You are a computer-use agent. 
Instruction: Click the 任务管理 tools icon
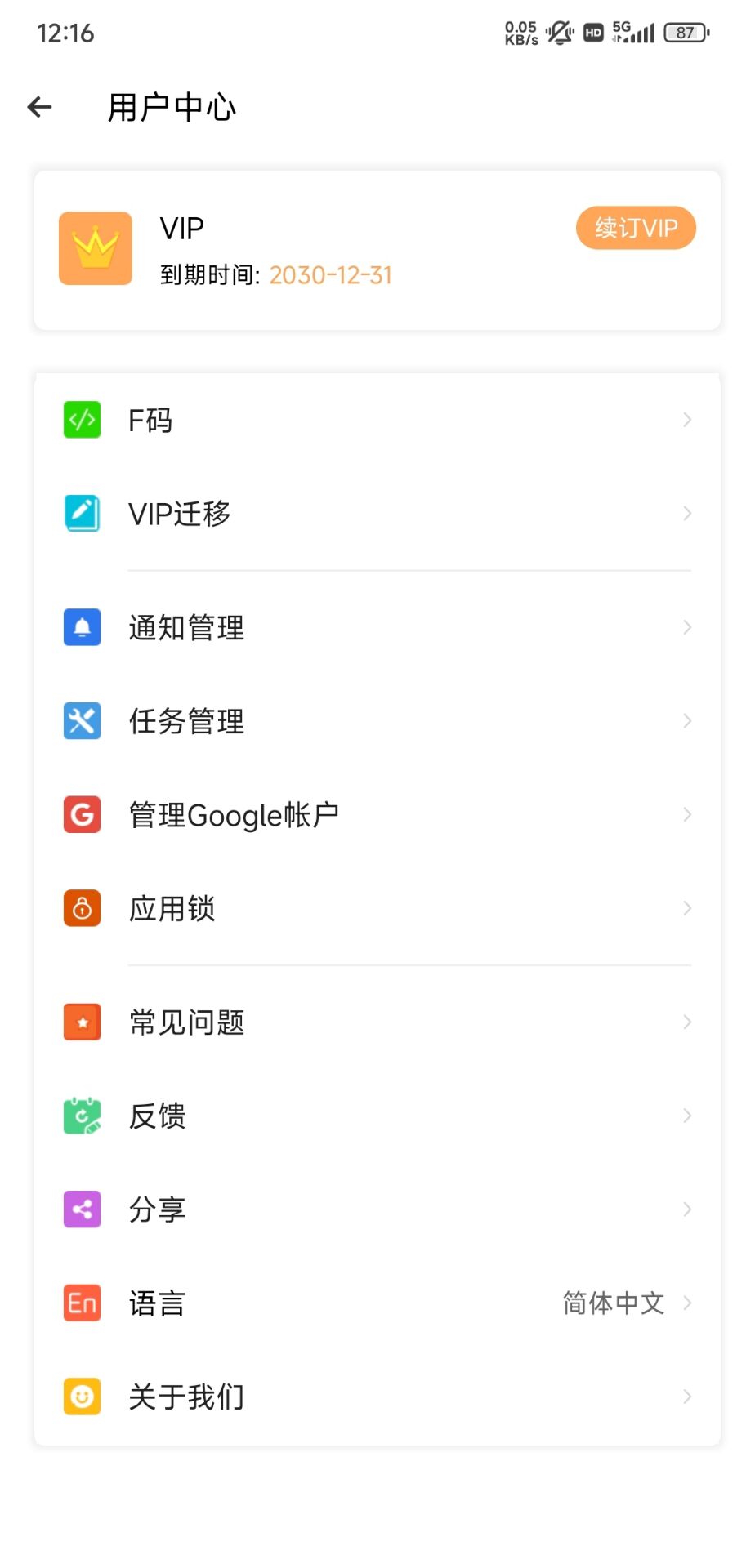click(x=81, y=721)
